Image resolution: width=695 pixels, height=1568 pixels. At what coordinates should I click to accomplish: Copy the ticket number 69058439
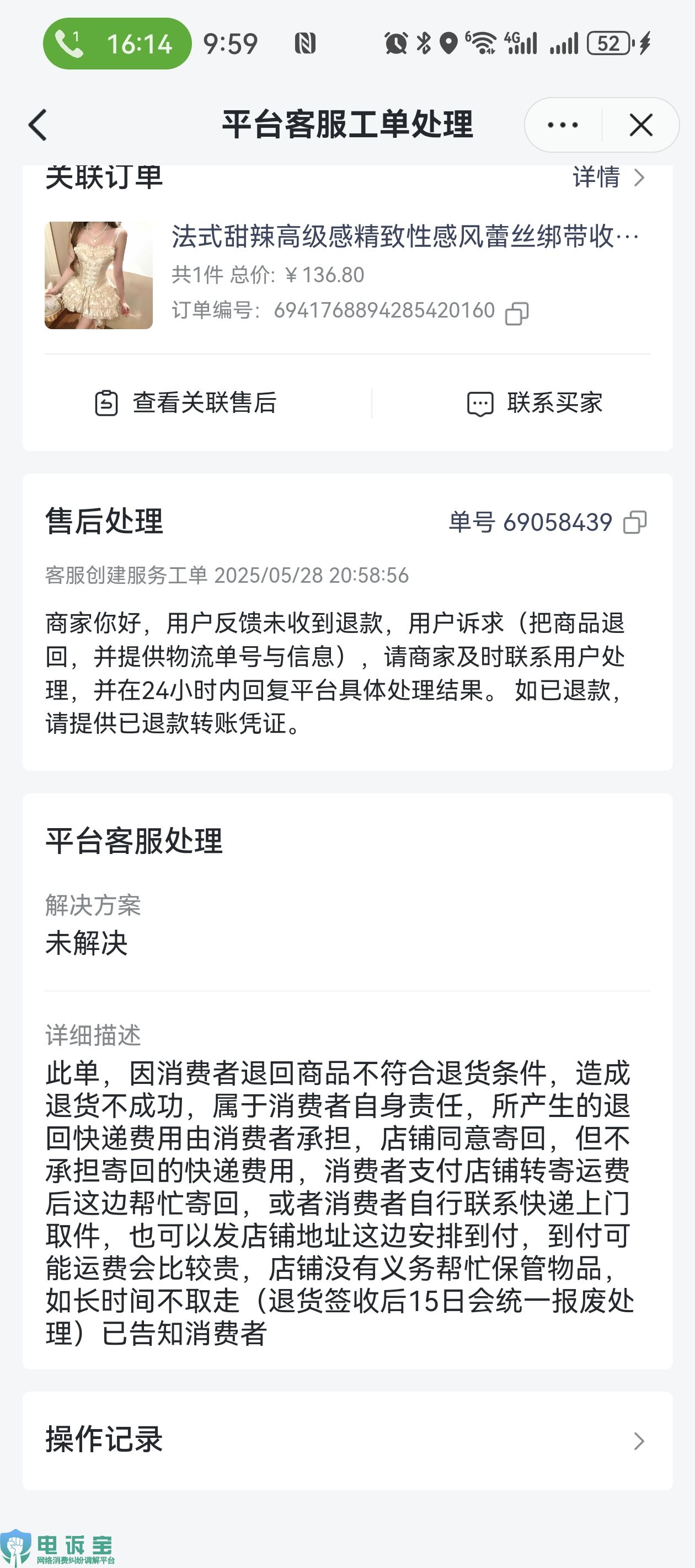[635, 522]
